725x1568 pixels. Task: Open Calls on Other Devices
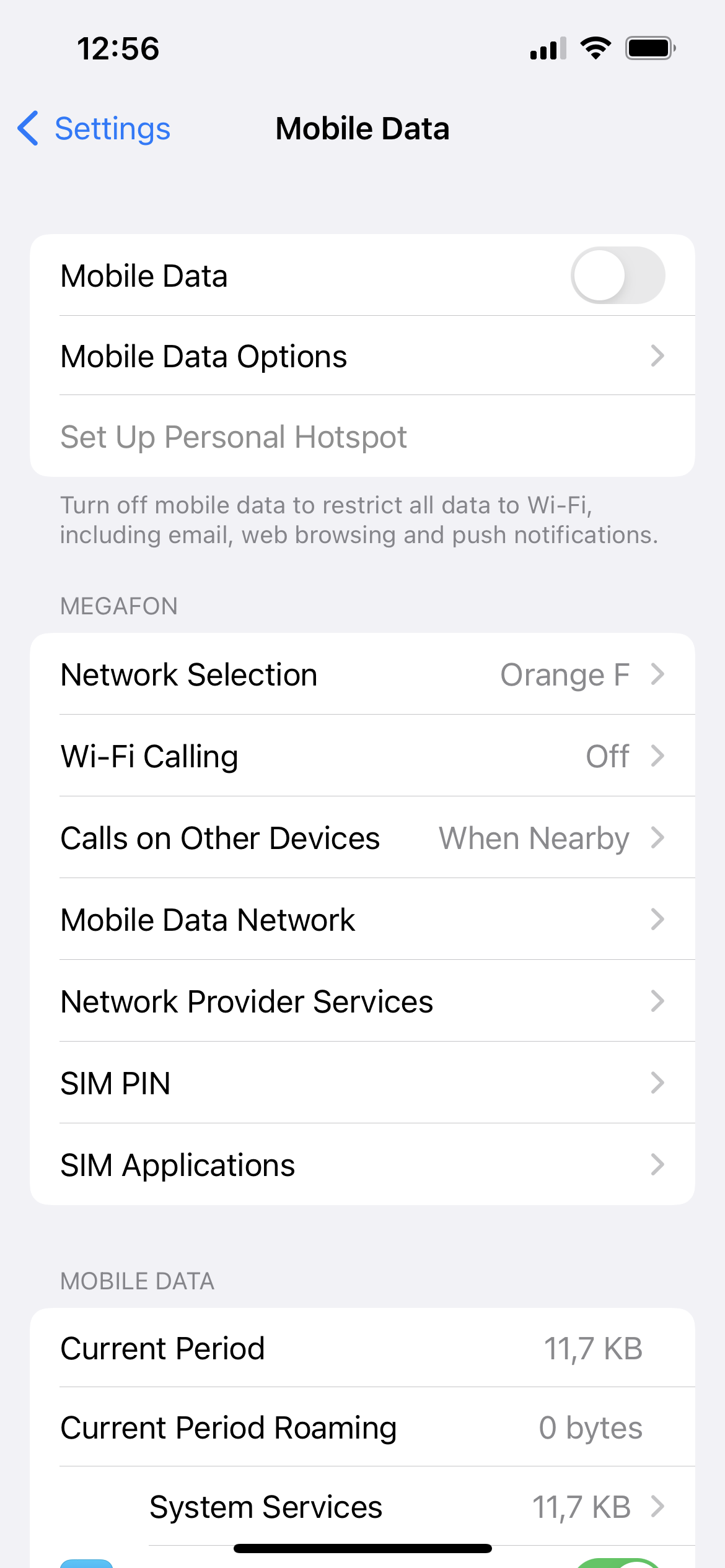tap(362, 838)
